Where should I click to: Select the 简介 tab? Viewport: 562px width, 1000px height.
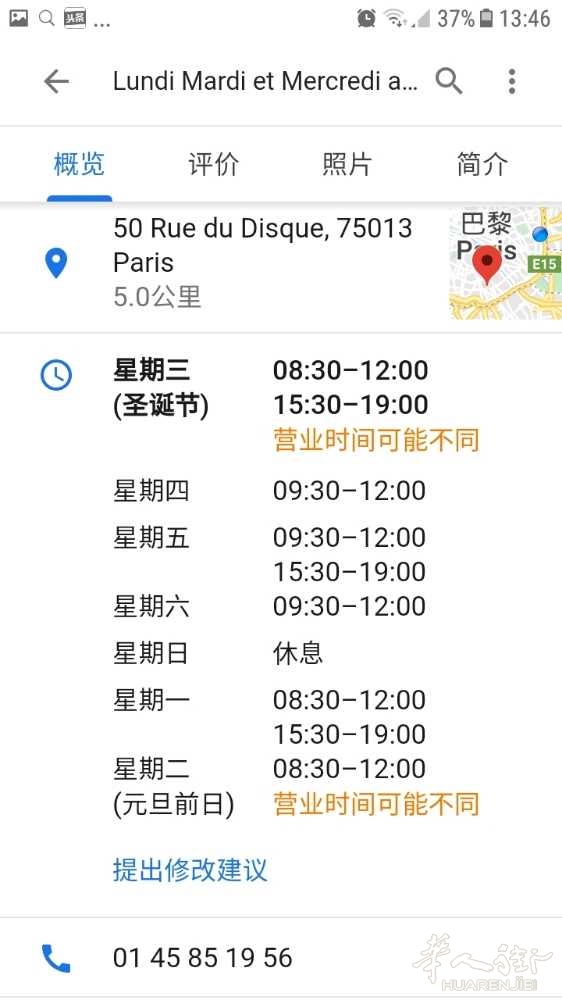[x=482, y=165]
